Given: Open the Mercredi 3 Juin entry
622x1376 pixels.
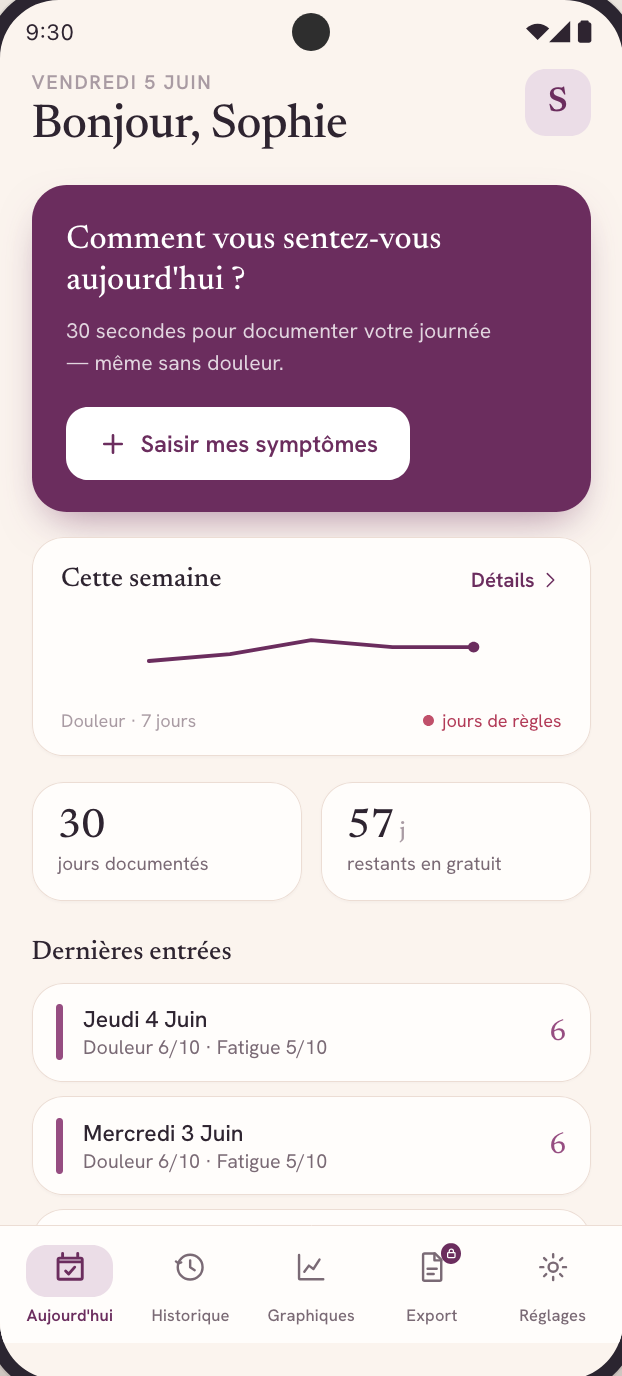Looking at the screenshot, I should point(311,1146).
